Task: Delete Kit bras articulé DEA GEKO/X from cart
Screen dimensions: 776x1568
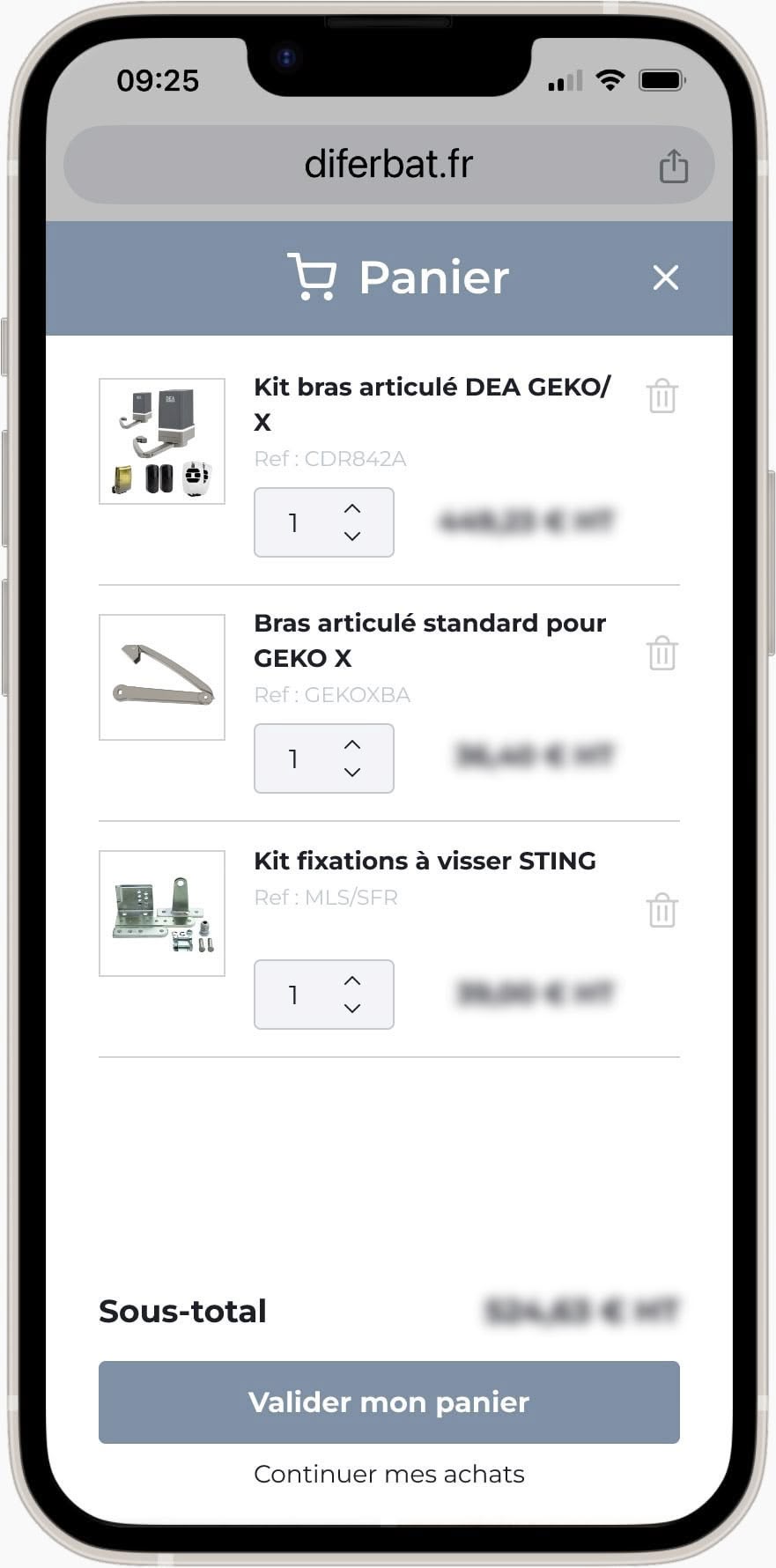Action: (661, 396)
